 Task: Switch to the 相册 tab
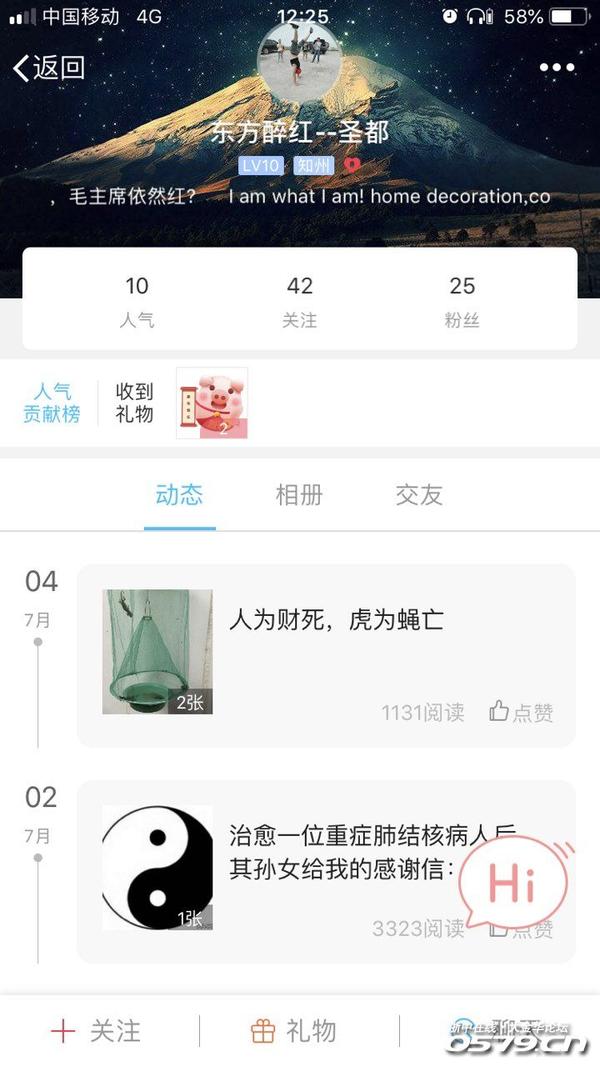click(299, 495)
